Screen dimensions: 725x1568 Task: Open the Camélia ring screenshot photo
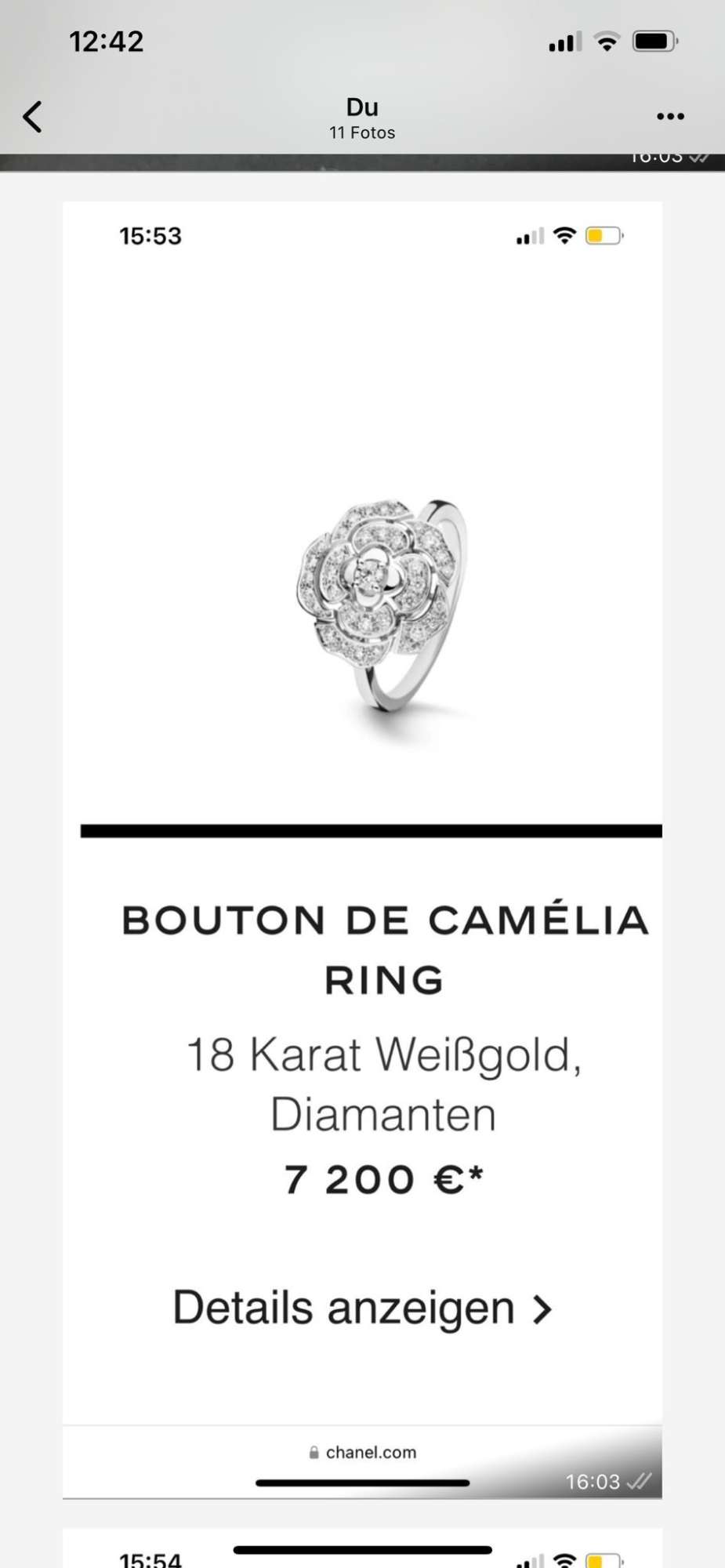(x=362, y=784)
